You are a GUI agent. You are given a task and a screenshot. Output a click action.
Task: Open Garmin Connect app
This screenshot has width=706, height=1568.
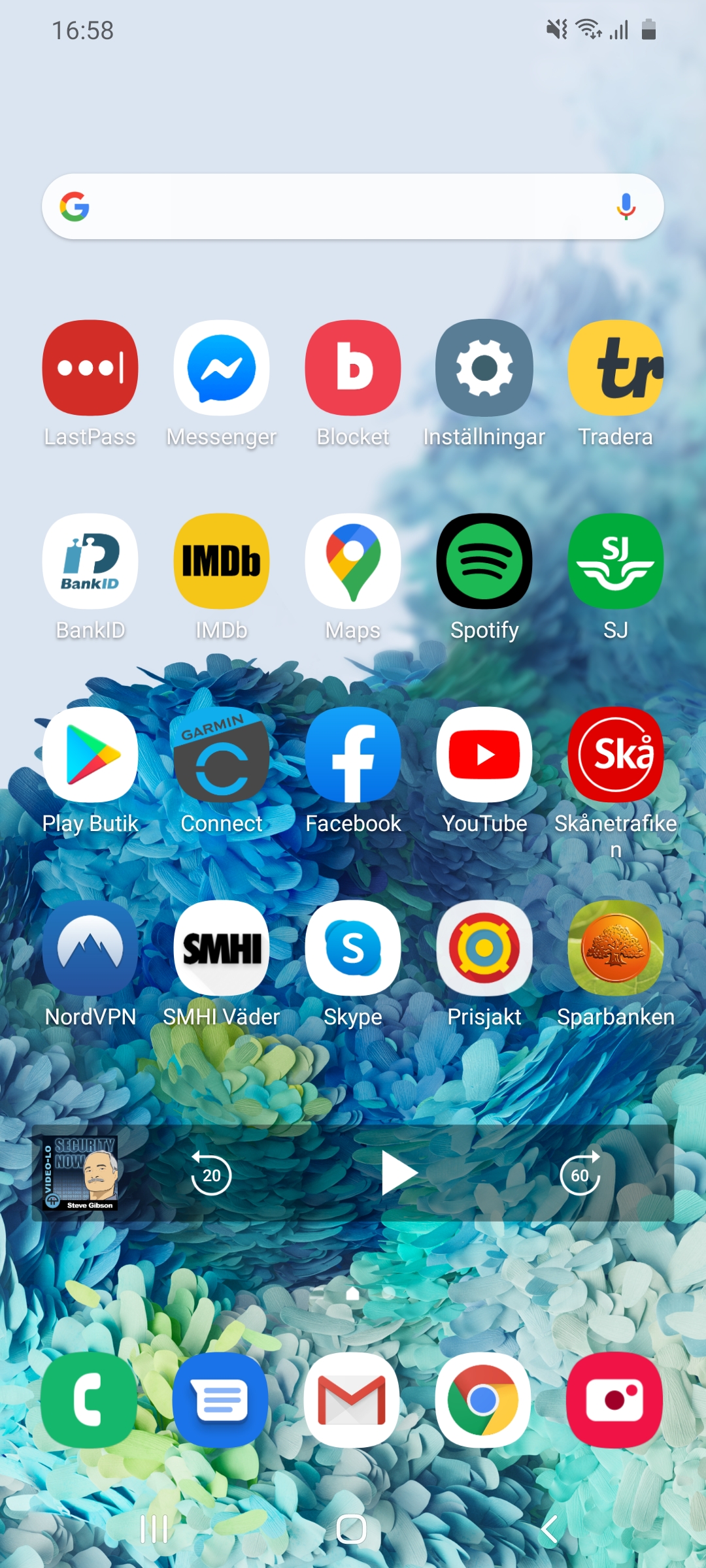[222, 755]
